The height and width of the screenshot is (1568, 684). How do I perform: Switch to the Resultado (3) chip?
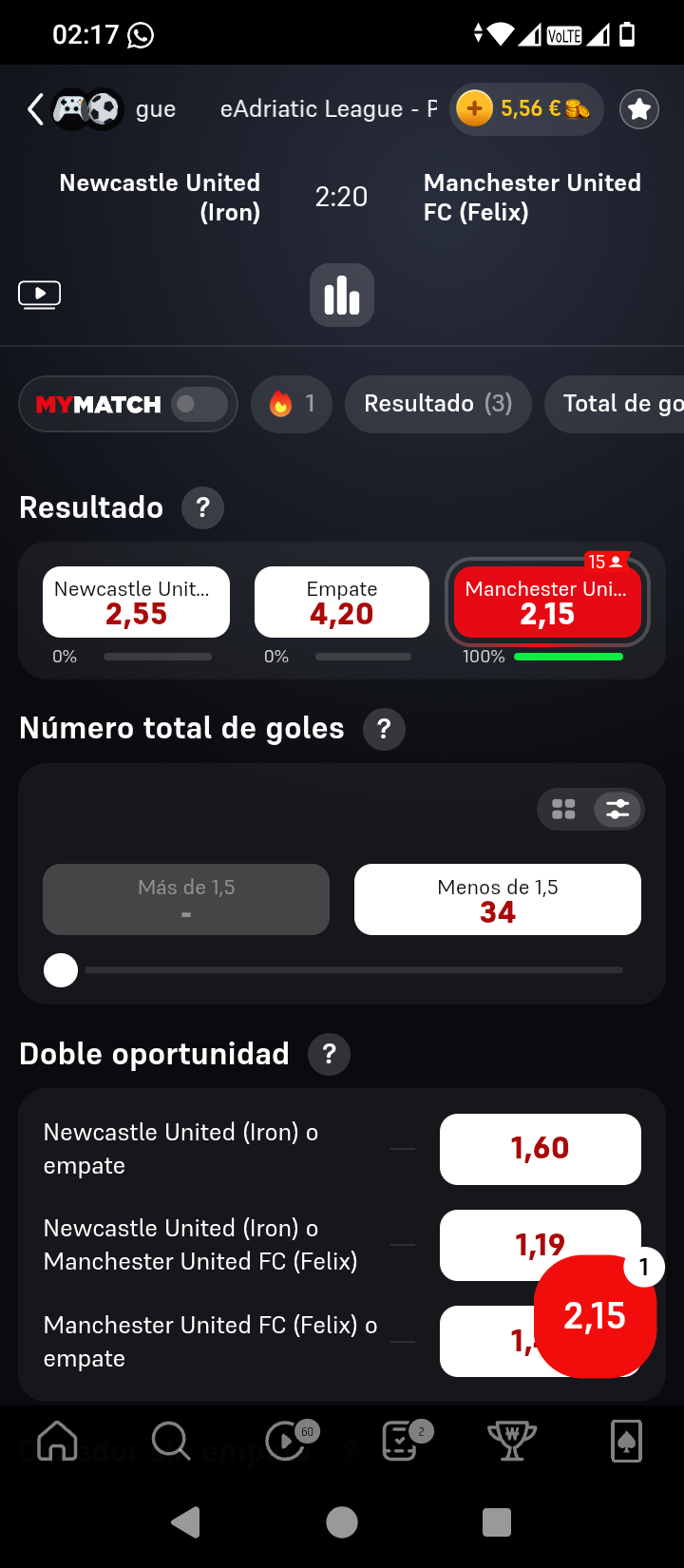tap(438, 404)
